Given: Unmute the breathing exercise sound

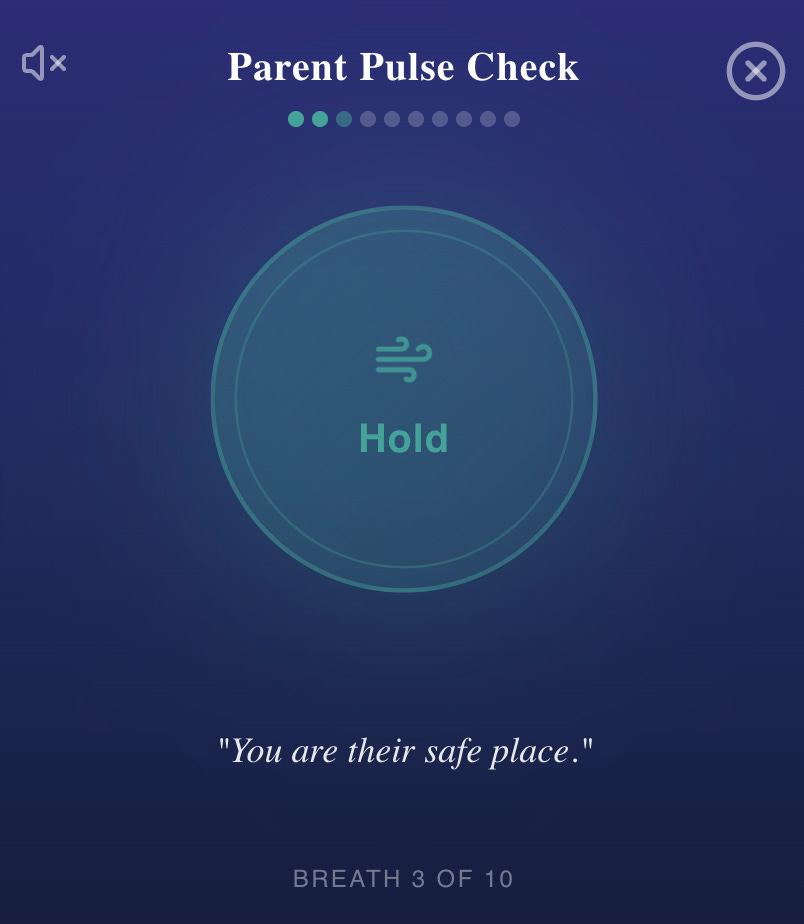Looking at the screenshot, I should 44,63.
